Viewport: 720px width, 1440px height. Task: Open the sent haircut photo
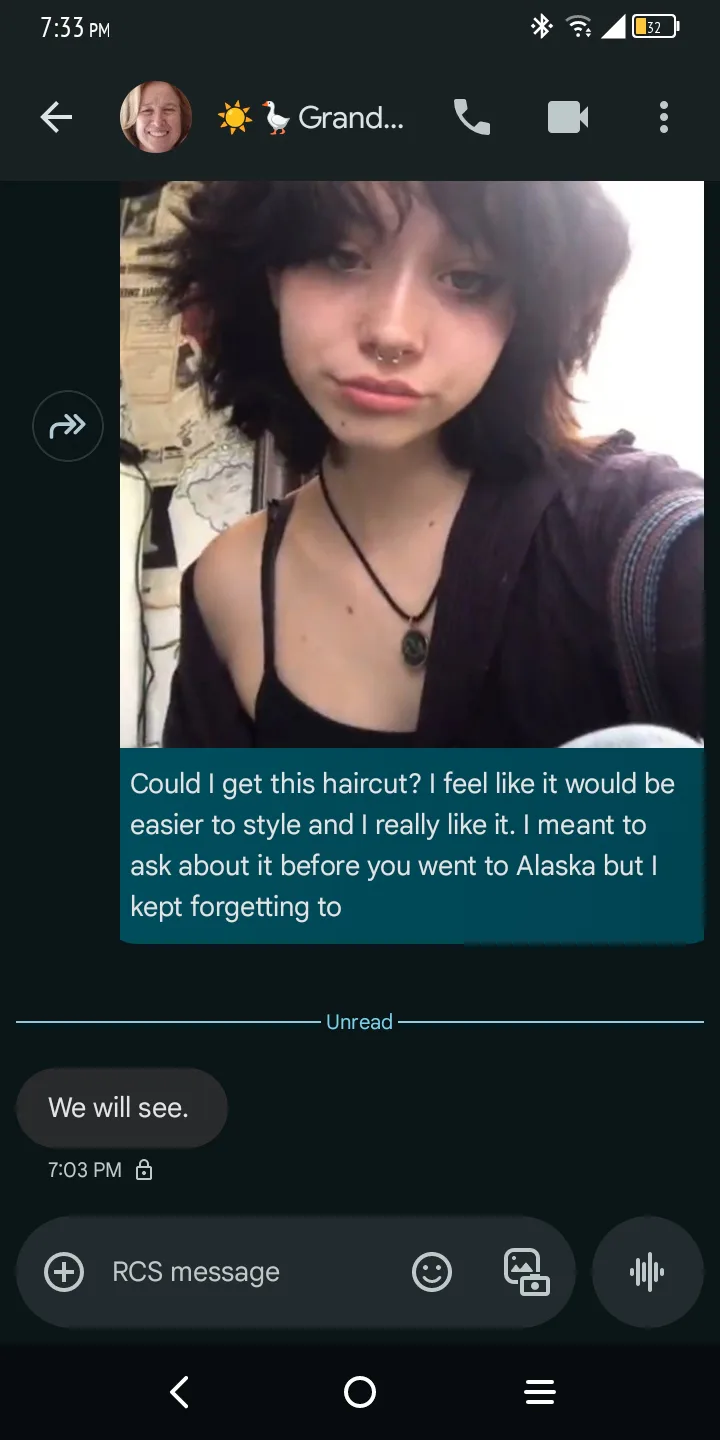pos(412,464)
